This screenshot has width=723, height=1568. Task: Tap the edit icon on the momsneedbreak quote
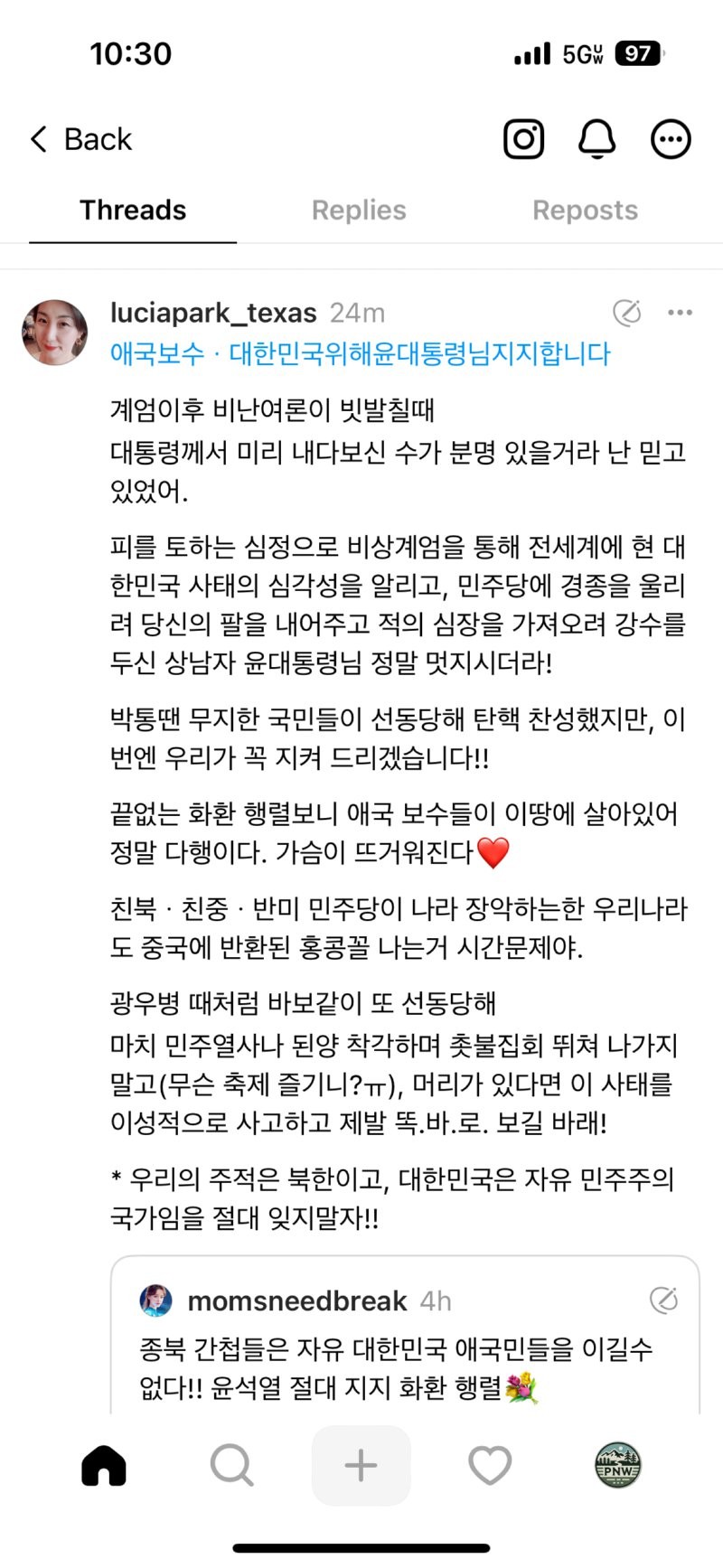coord(663,1300)
